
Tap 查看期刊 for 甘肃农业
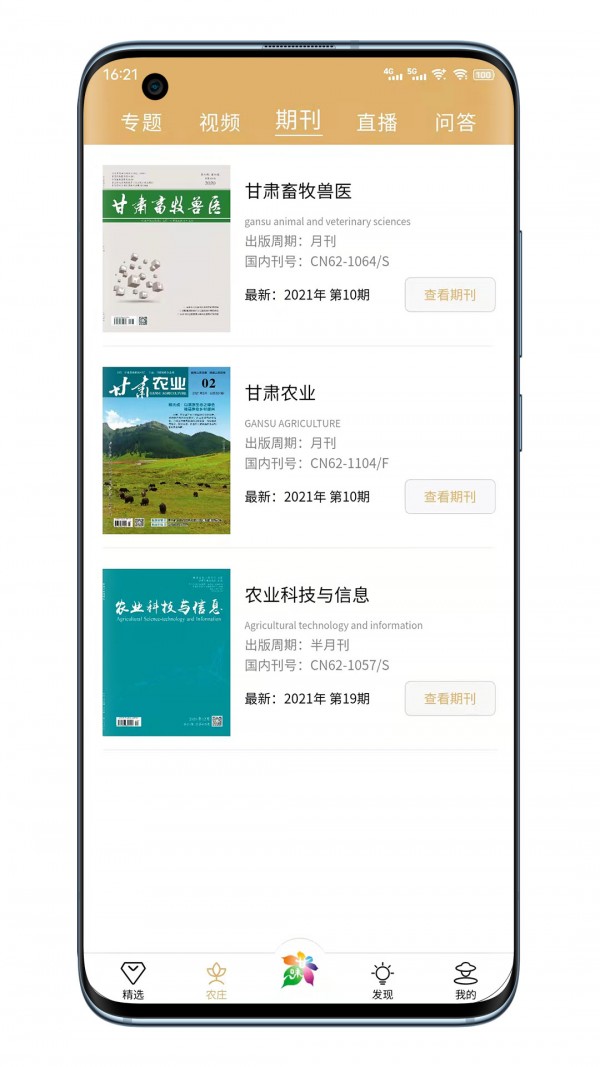click(450, 497)
